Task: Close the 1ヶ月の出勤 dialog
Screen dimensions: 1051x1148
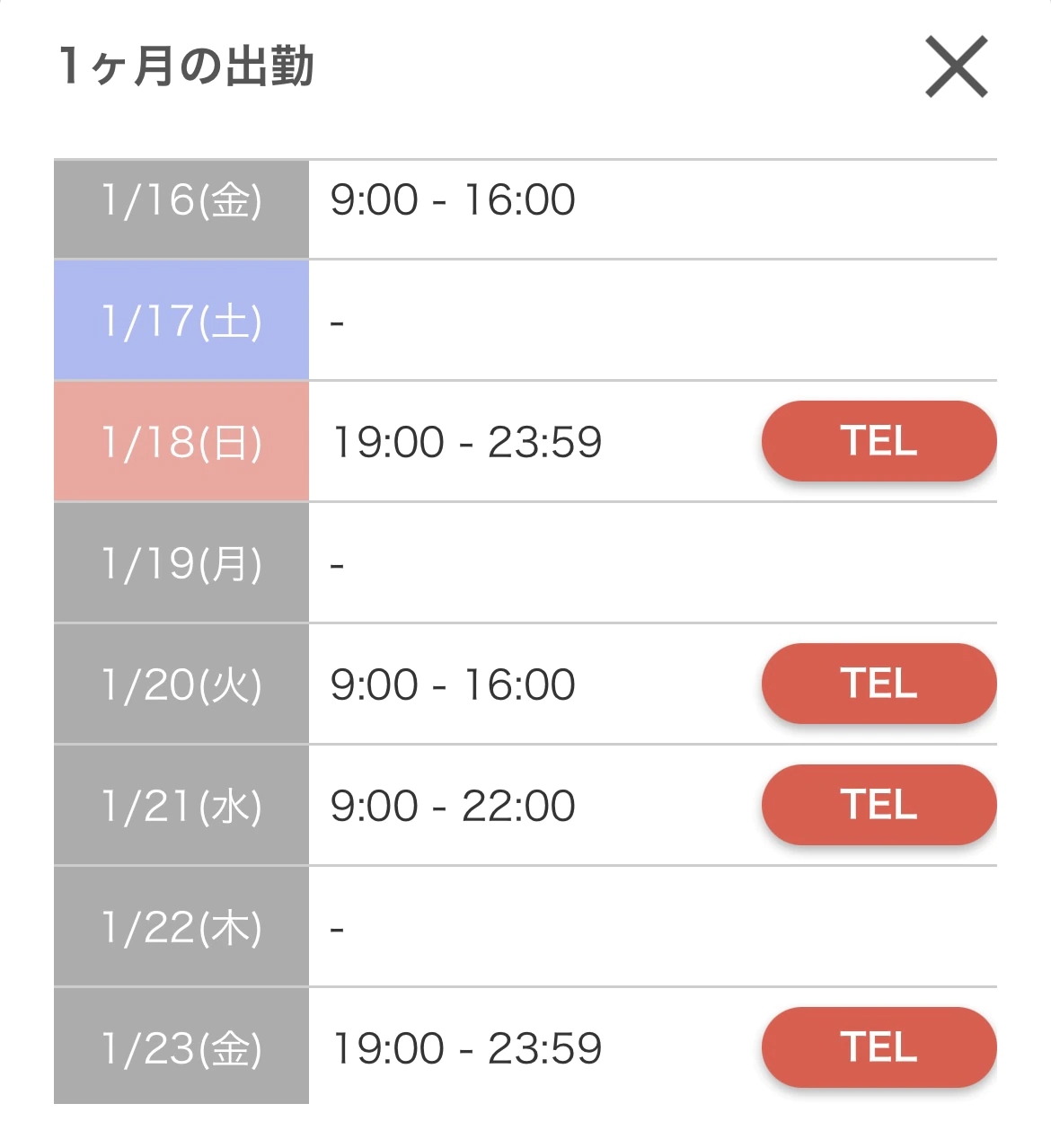Action: (x=956, y=66)
